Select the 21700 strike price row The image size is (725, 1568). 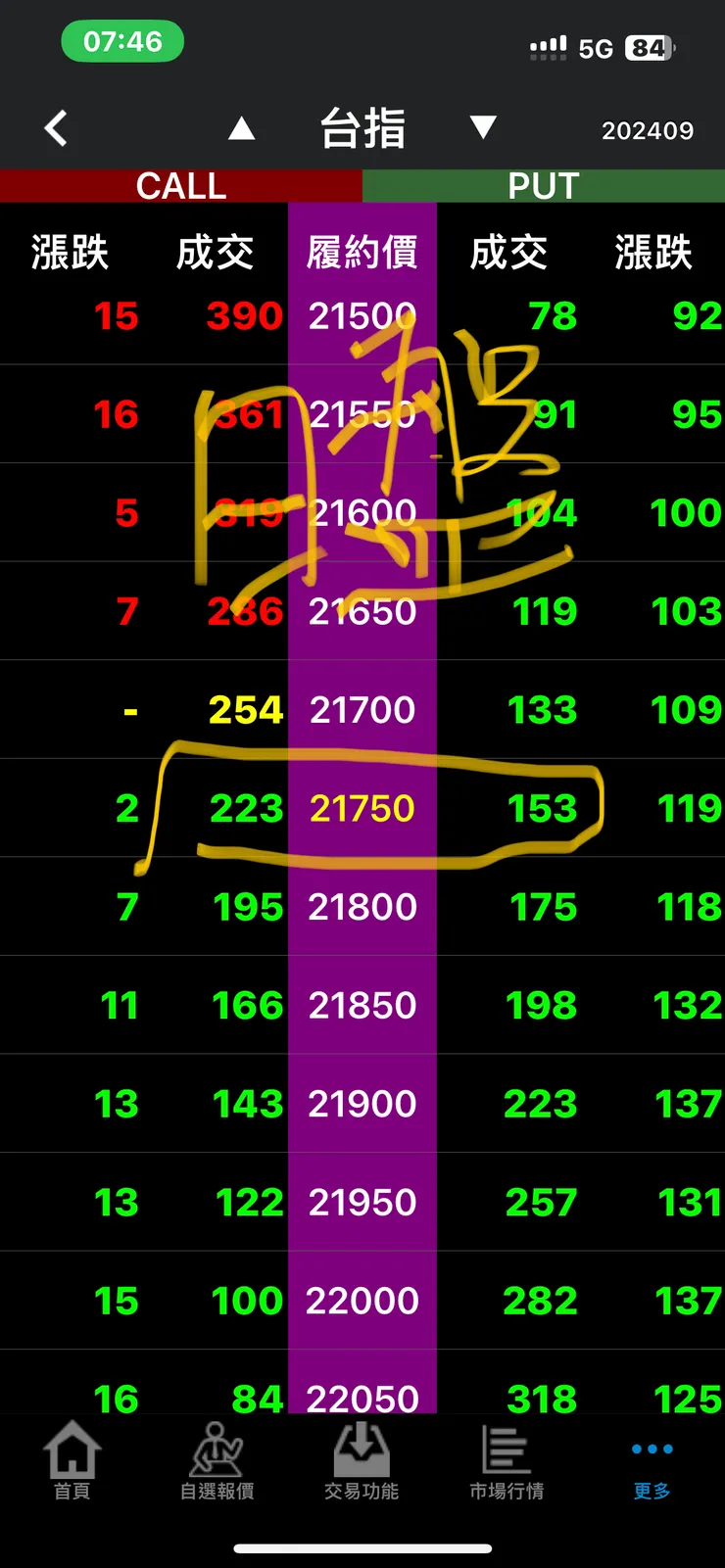pos(362,710)
